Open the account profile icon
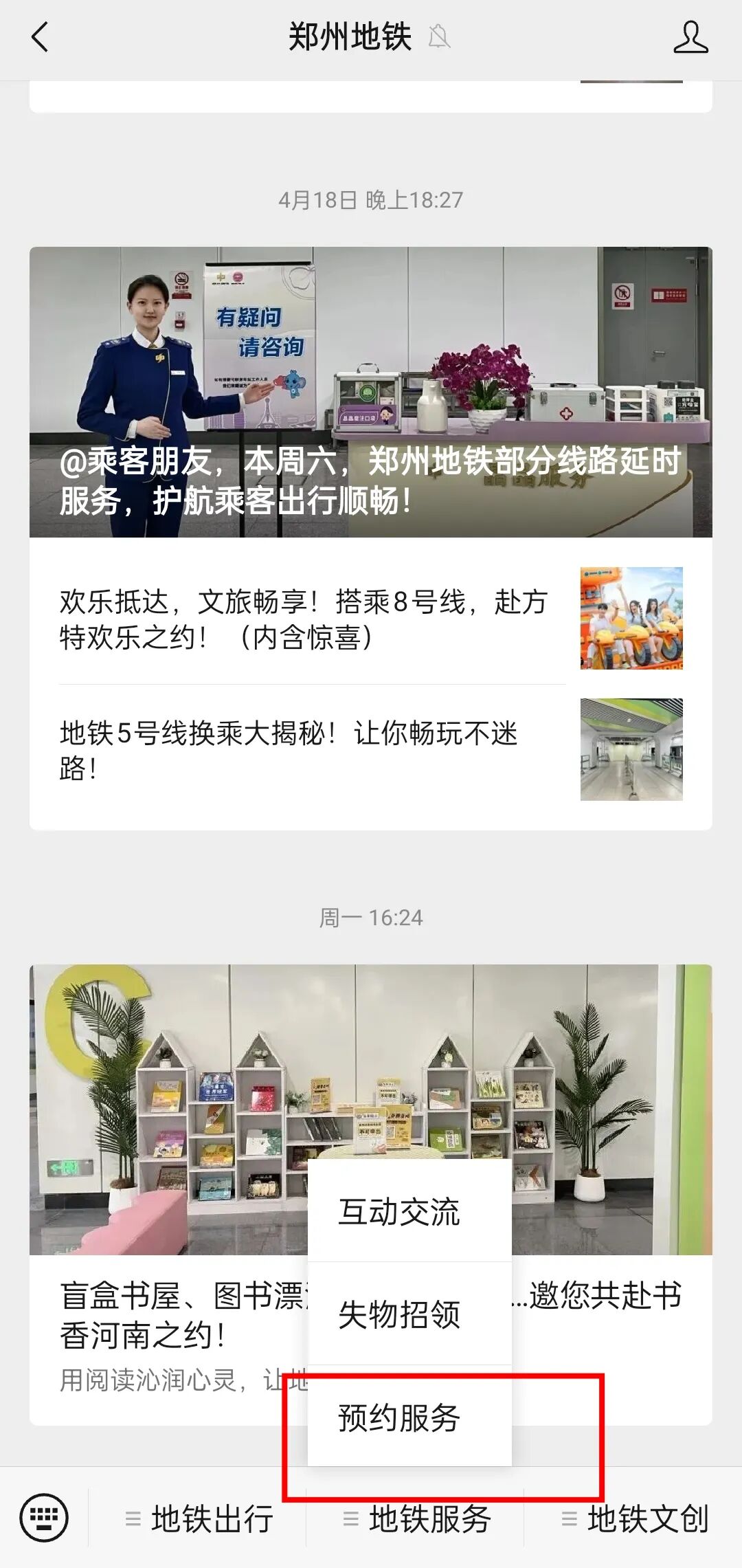 [690, 37]
